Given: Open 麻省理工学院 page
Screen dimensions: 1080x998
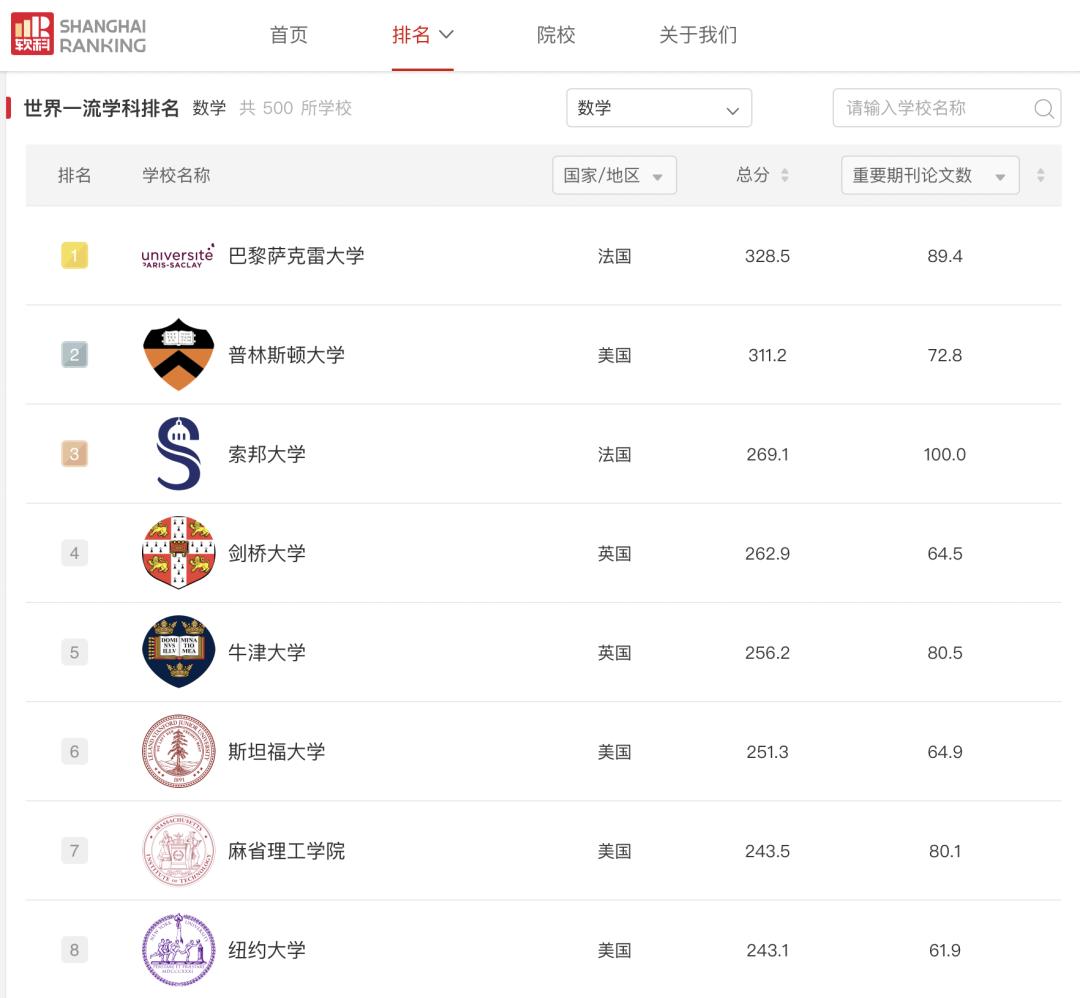Looking at the screenshot, I should coord(286,851).
